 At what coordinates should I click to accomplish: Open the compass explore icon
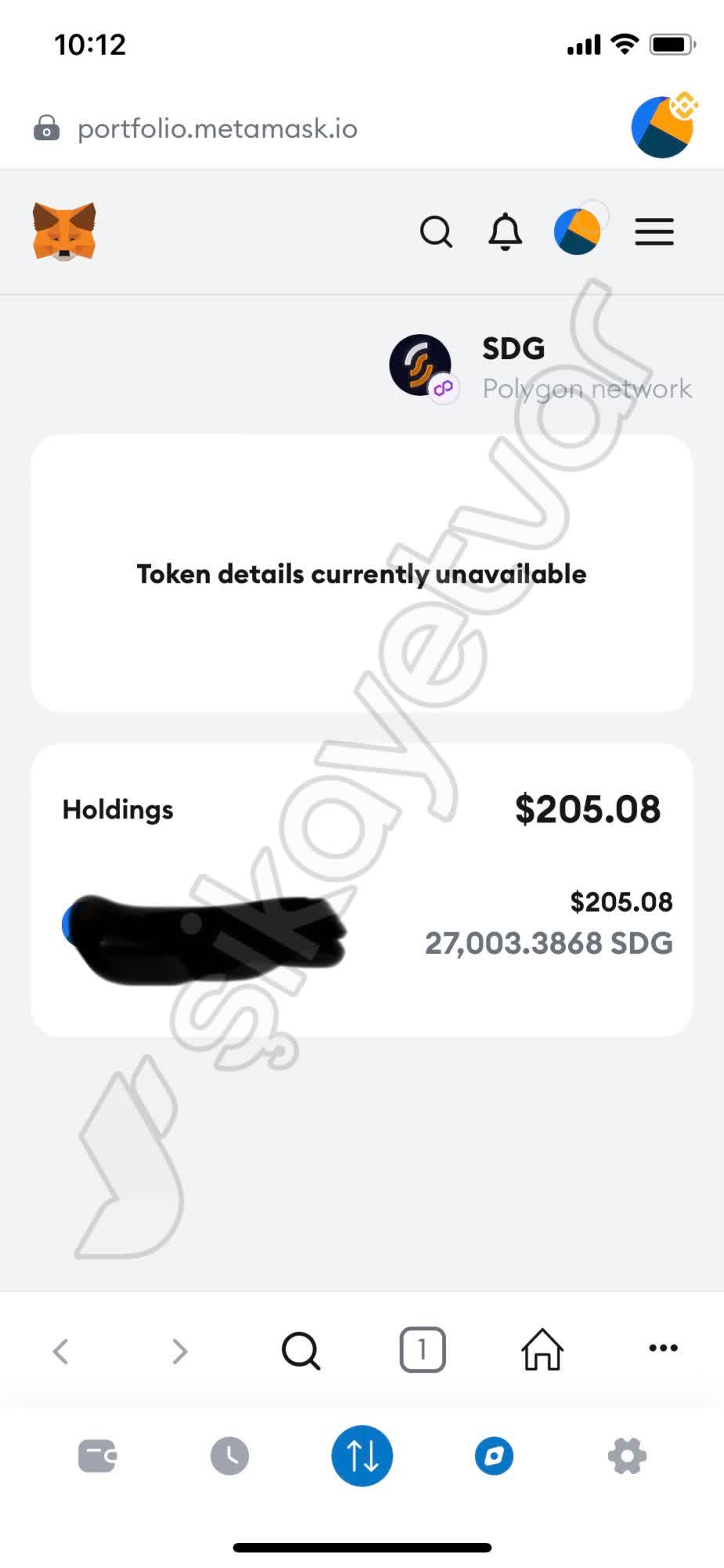tap(494, 1457)
